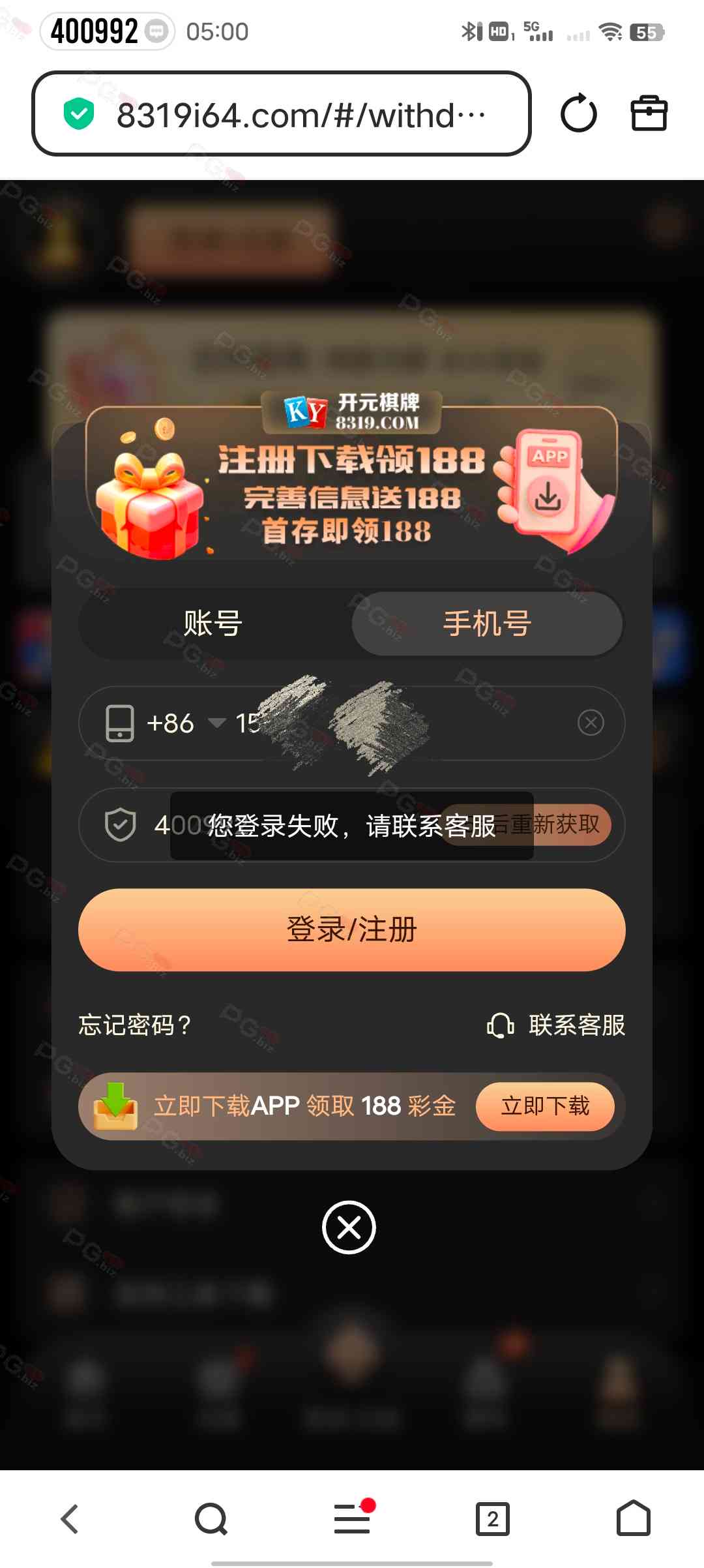
Task: Open the tab switcher showing 2 tabs
Action: (493, 1519)
